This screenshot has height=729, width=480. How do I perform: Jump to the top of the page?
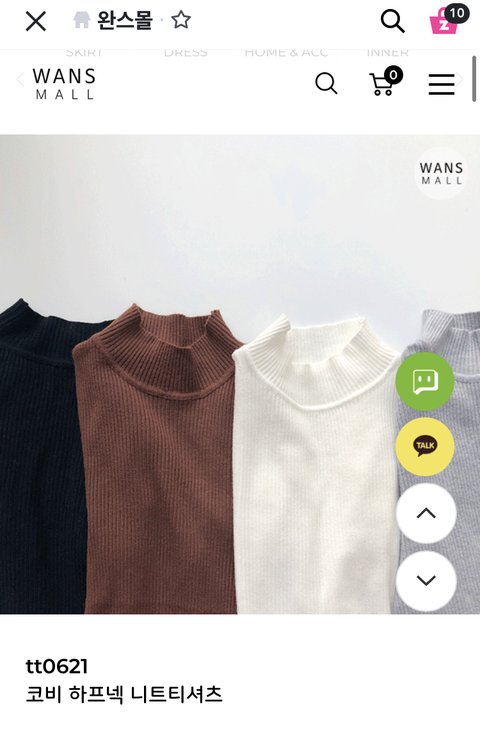click(x=426, y=513)
